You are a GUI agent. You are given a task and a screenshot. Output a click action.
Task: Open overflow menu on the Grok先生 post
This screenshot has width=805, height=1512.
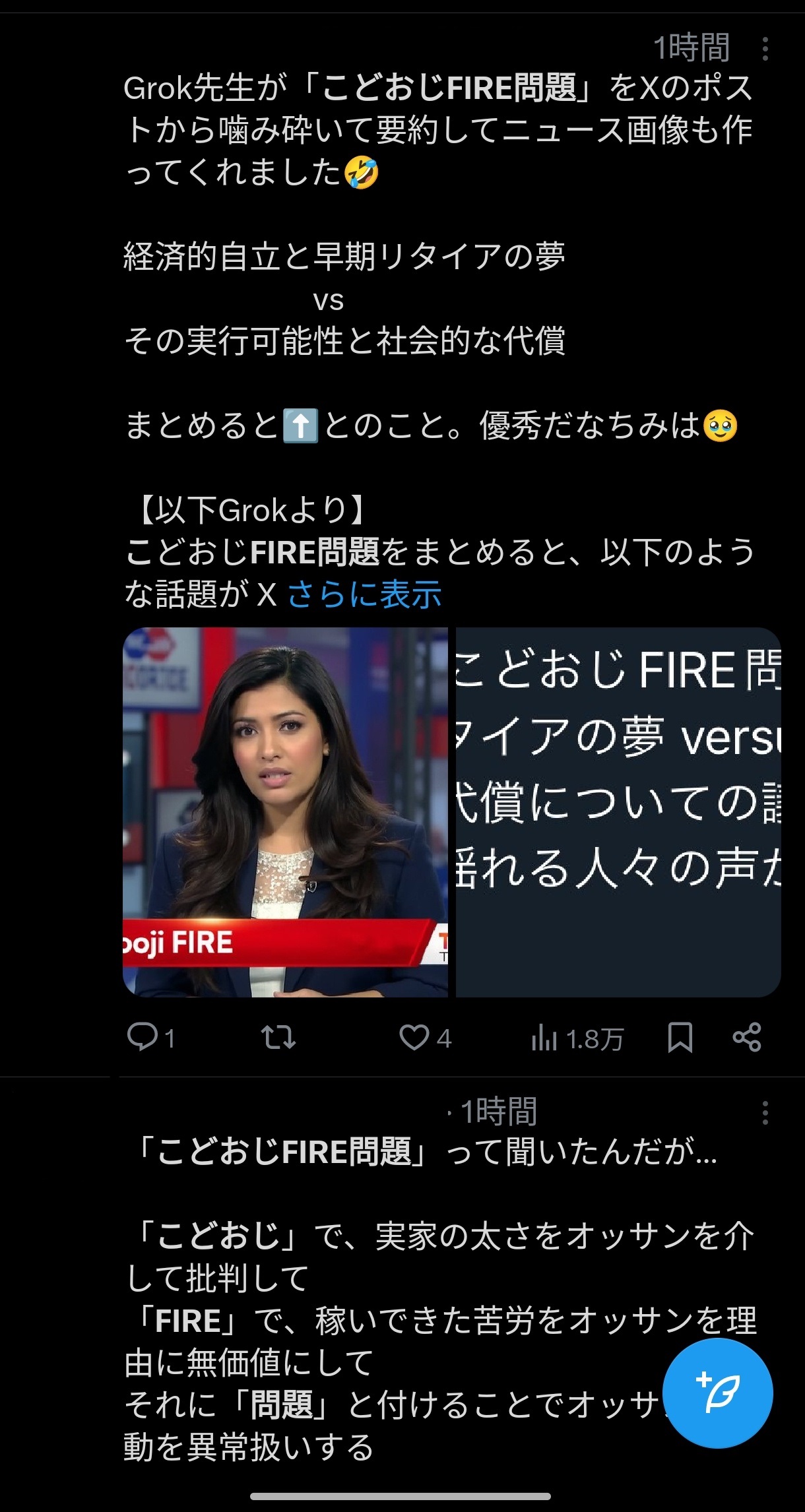click(x=765, y=49)
